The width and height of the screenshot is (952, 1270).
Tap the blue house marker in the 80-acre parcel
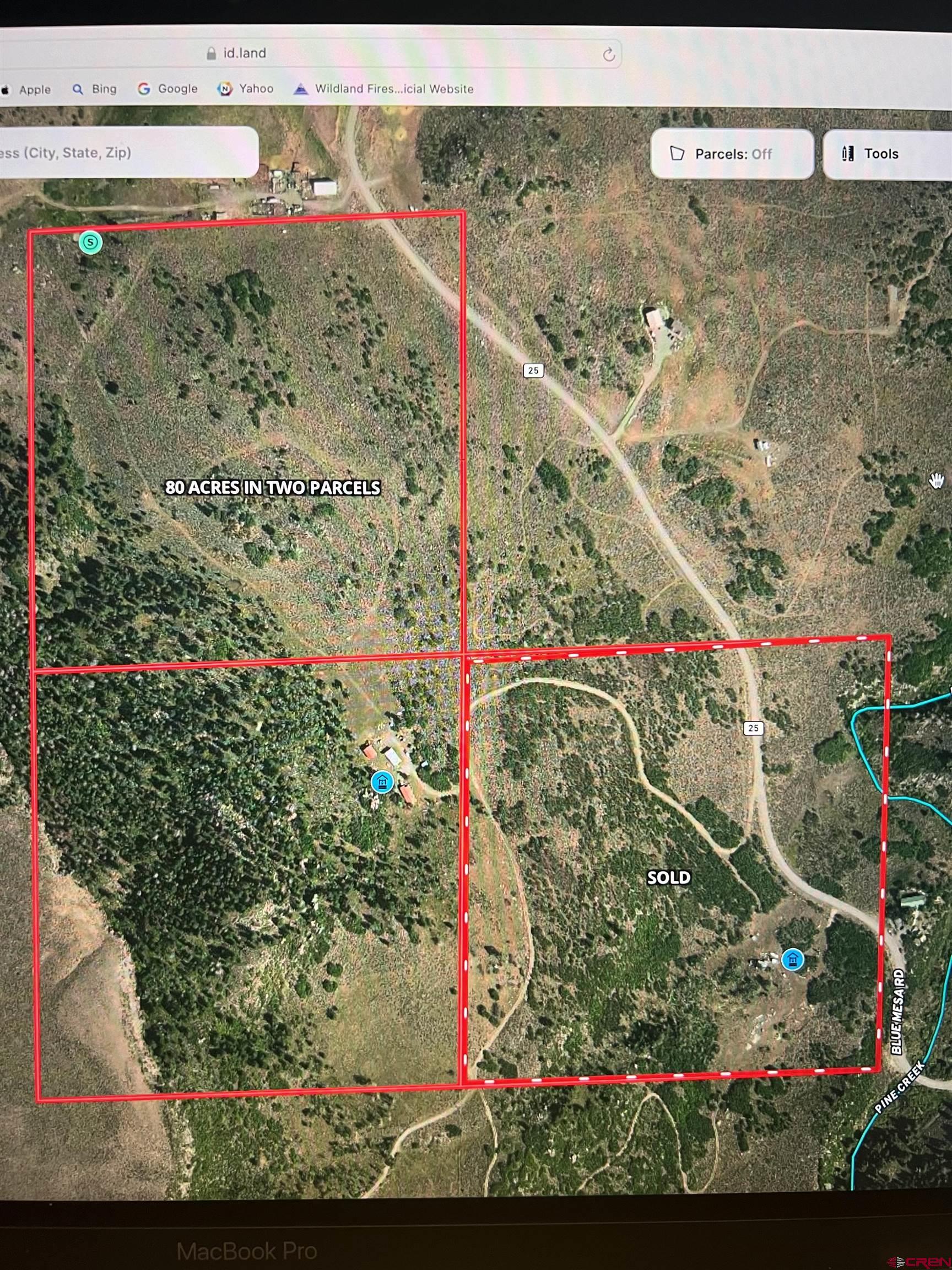382,782
